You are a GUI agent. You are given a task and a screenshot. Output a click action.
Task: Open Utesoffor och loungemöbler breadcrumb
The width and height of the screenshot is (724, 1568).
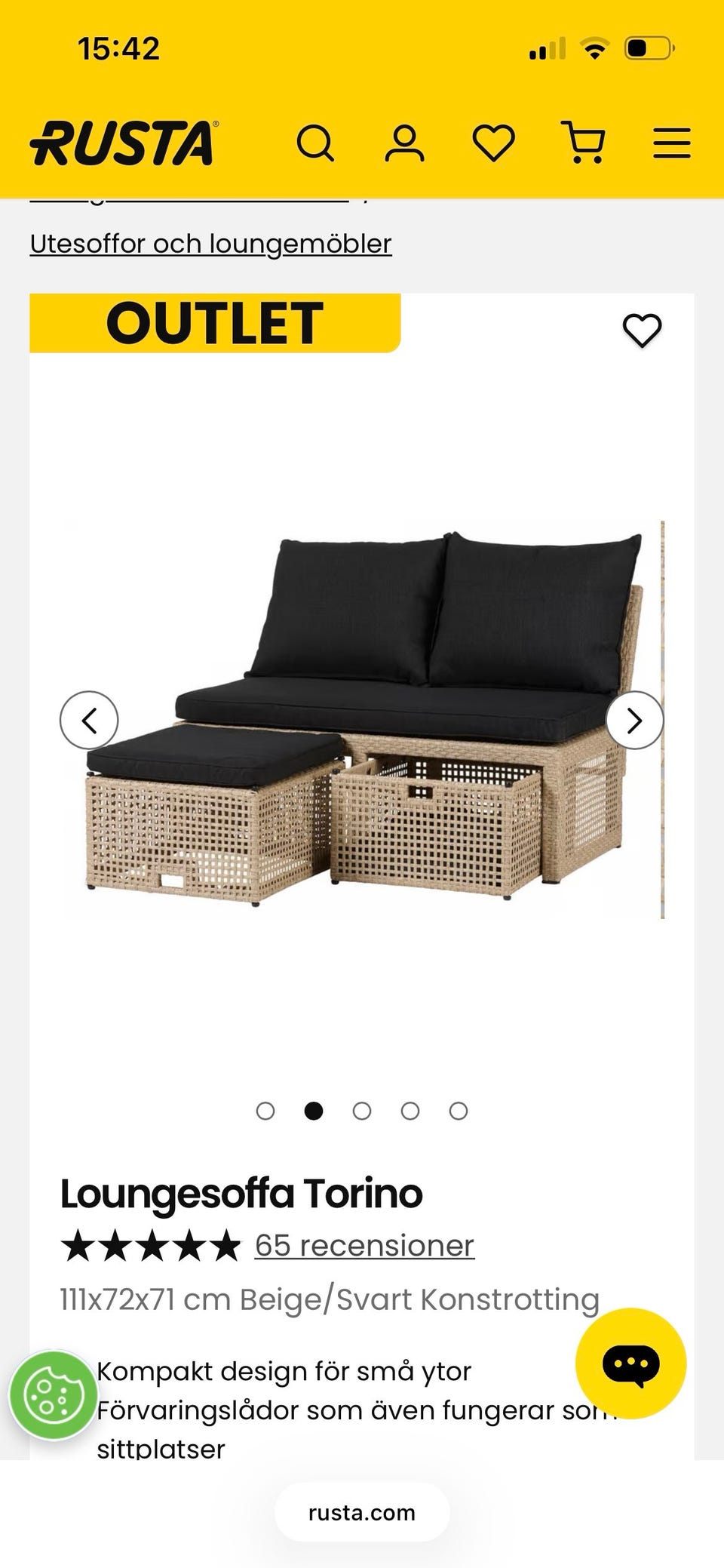(211, 244)
